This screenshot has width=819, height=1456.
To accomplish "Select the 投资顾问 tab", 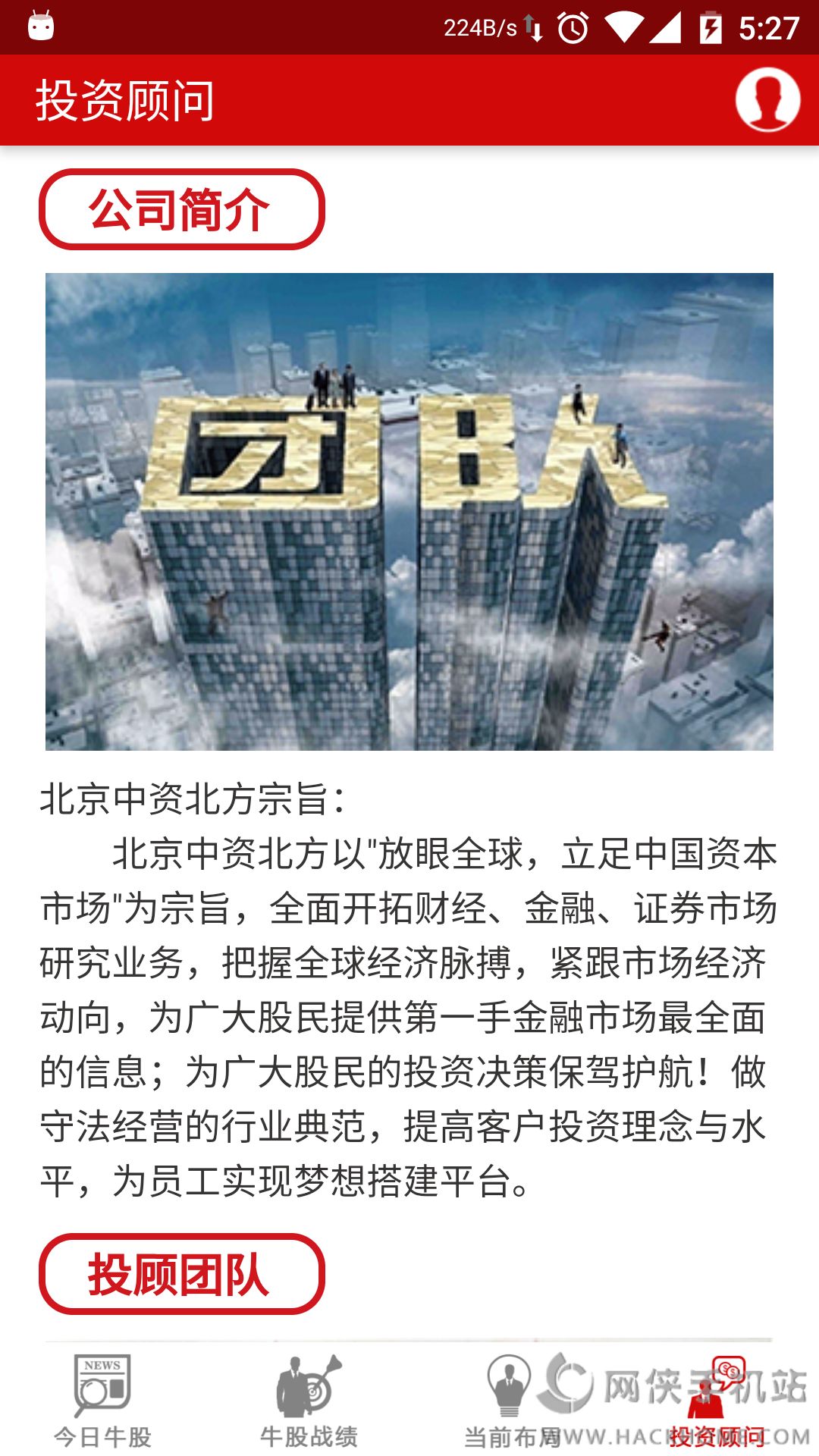I will [717, 1400].
